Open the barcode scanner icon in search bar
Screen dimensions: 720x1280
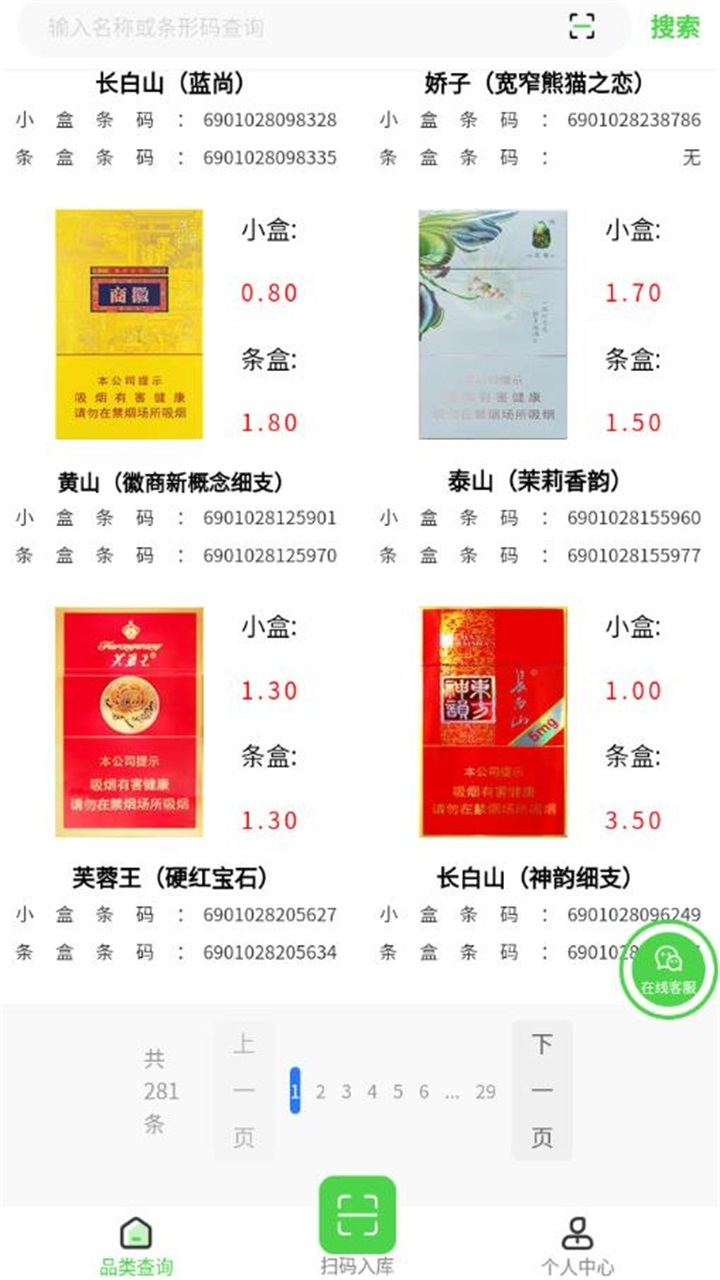(582, 27)
